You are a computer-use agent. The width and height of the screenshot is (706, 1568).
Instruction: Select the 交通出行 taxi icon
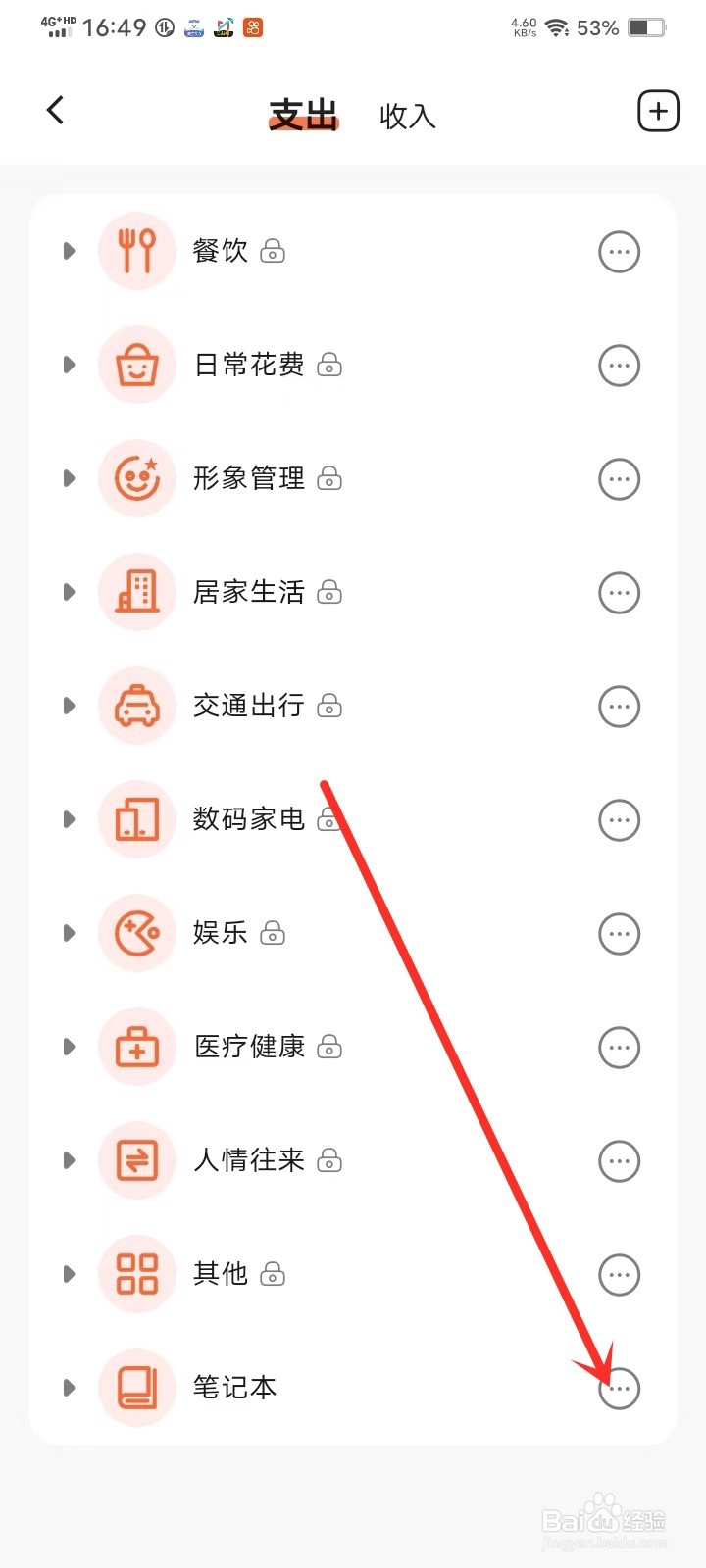[137, 706]
